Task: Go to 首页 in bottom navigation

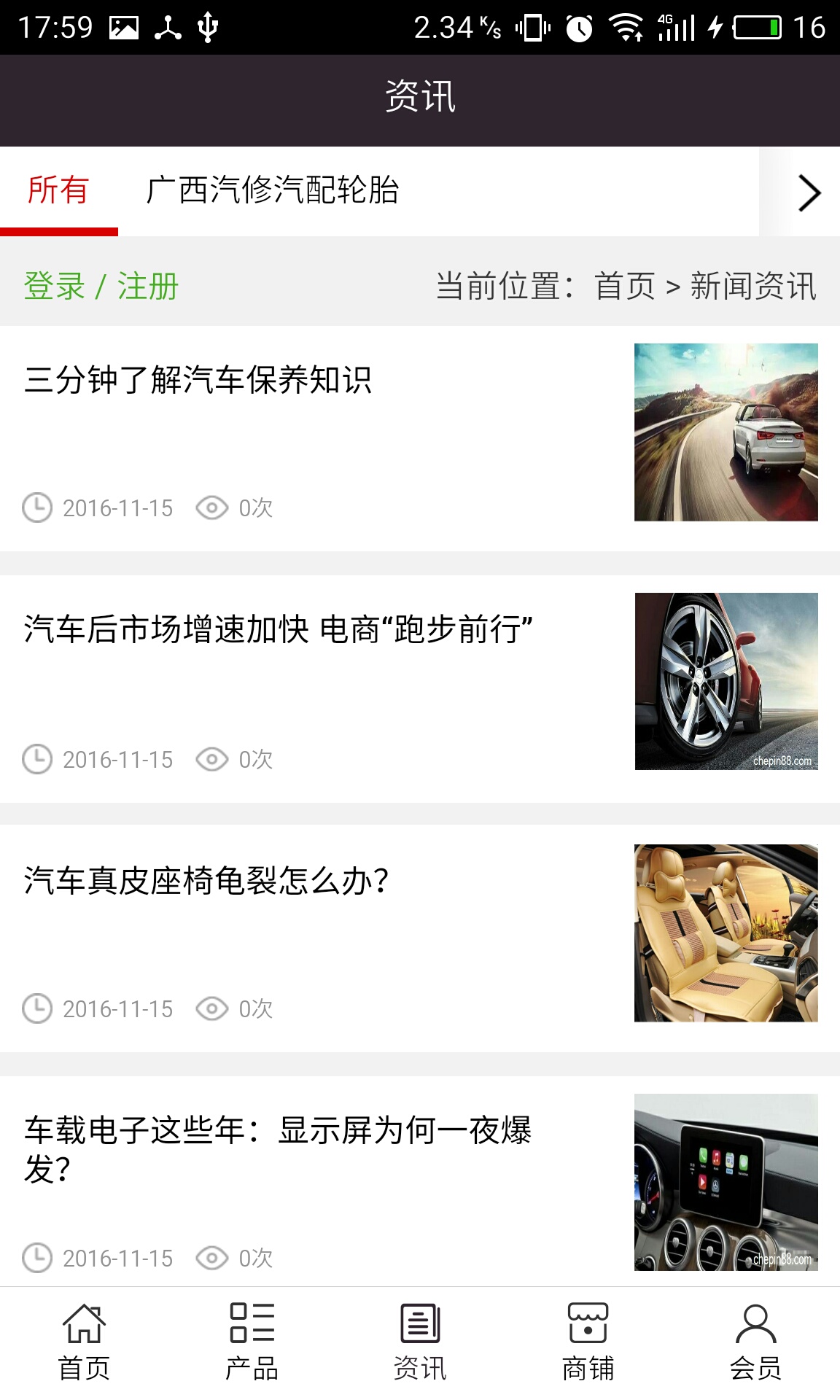Action: click(84, 1342)
